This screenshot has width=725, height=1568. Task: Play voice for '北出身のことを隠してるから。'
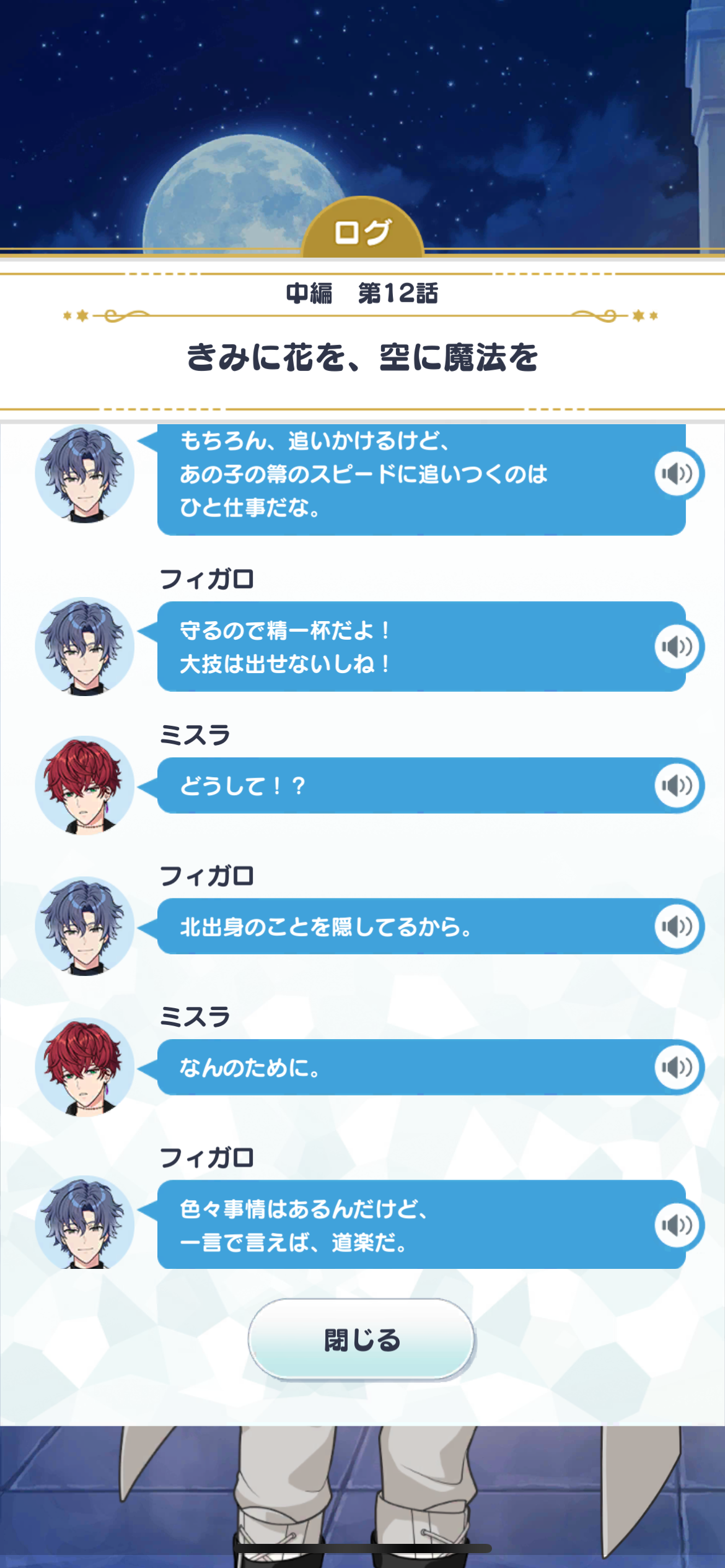coord(677,926)
